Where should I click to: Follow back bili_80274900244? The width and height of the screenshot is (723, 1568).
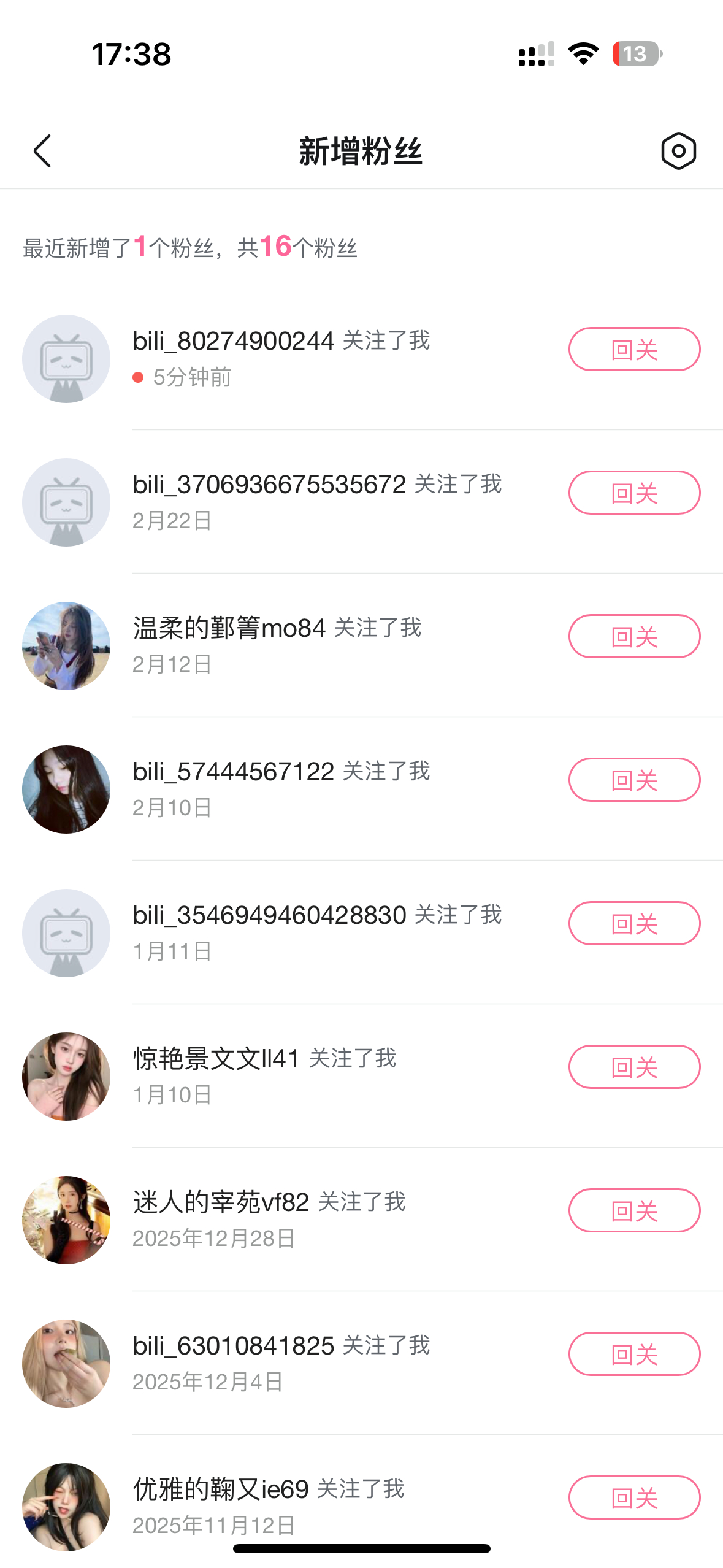pos(634,350)
